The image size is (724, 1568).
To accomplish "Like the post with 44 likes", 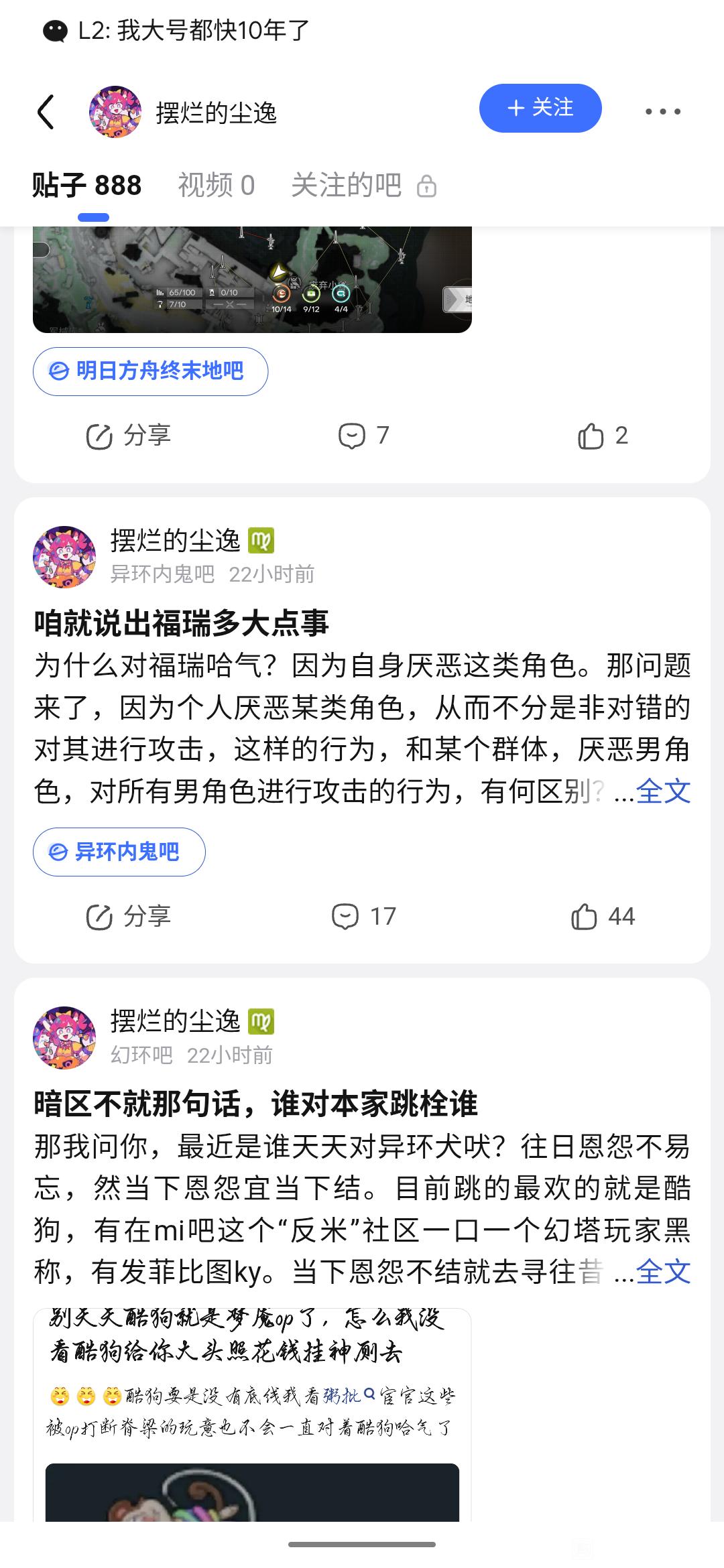I will 602,917.
